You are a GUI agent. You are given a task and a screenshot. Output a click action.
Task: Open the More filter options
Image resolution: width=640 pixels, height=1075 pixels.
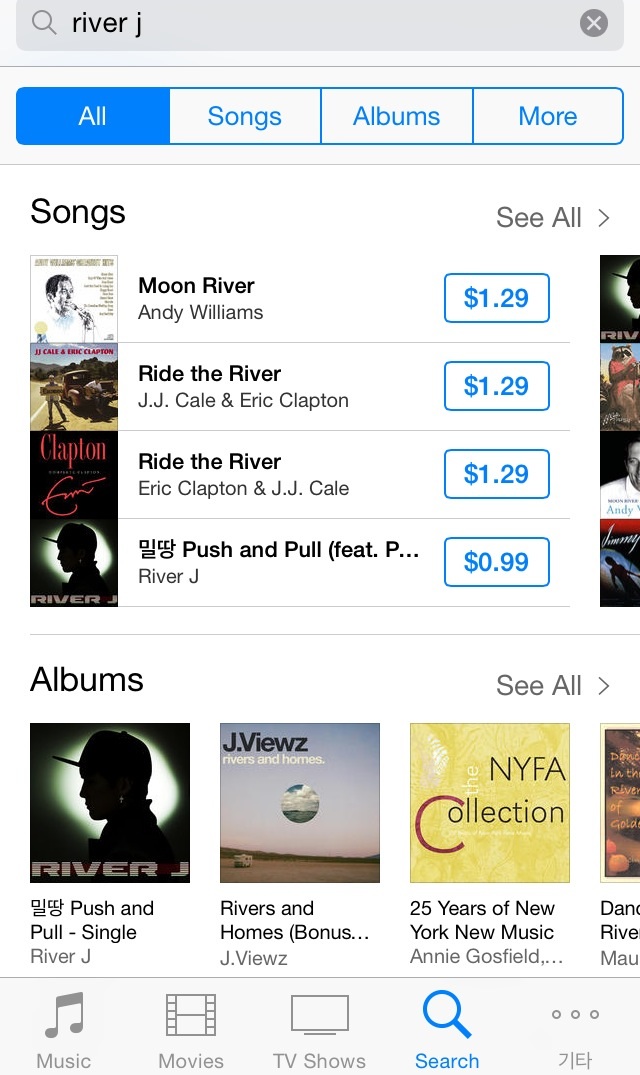pyautogui.click(x=547, y=116)
